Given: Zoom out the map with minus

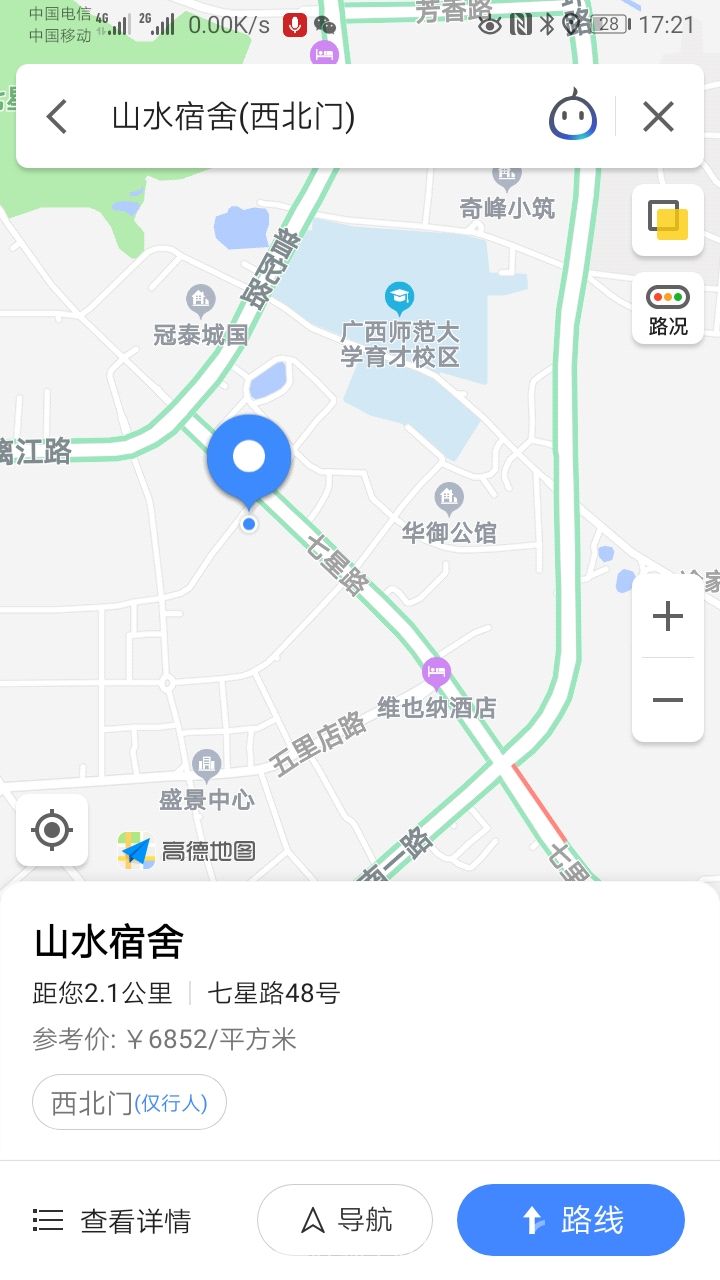Looking at the screenshot, I should pos(667,699).
